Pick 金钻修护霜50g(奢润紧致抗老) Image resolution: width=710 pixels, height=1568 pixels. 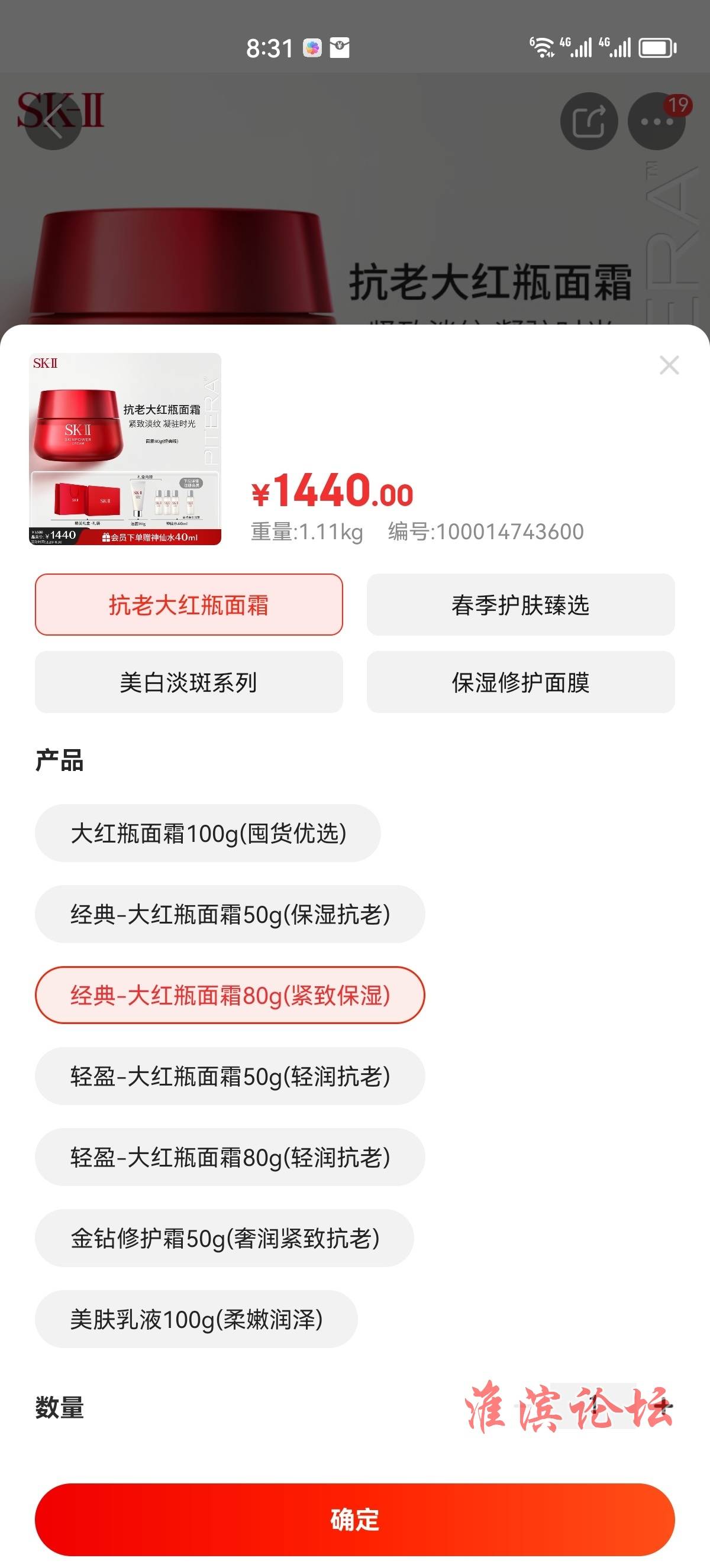pos(224,1237)
